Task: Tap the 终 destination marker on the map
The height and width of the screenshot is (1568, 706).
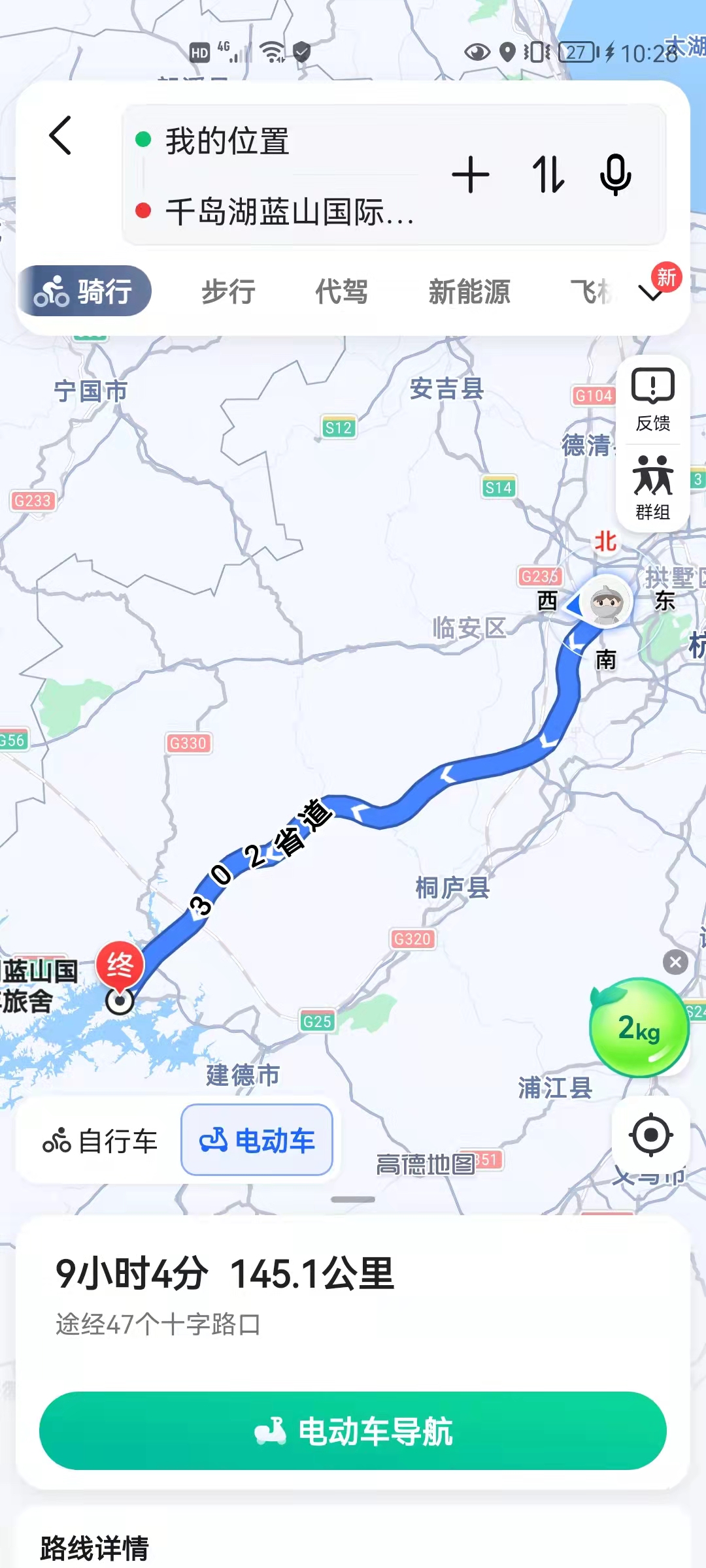Action: pos(120,966)
